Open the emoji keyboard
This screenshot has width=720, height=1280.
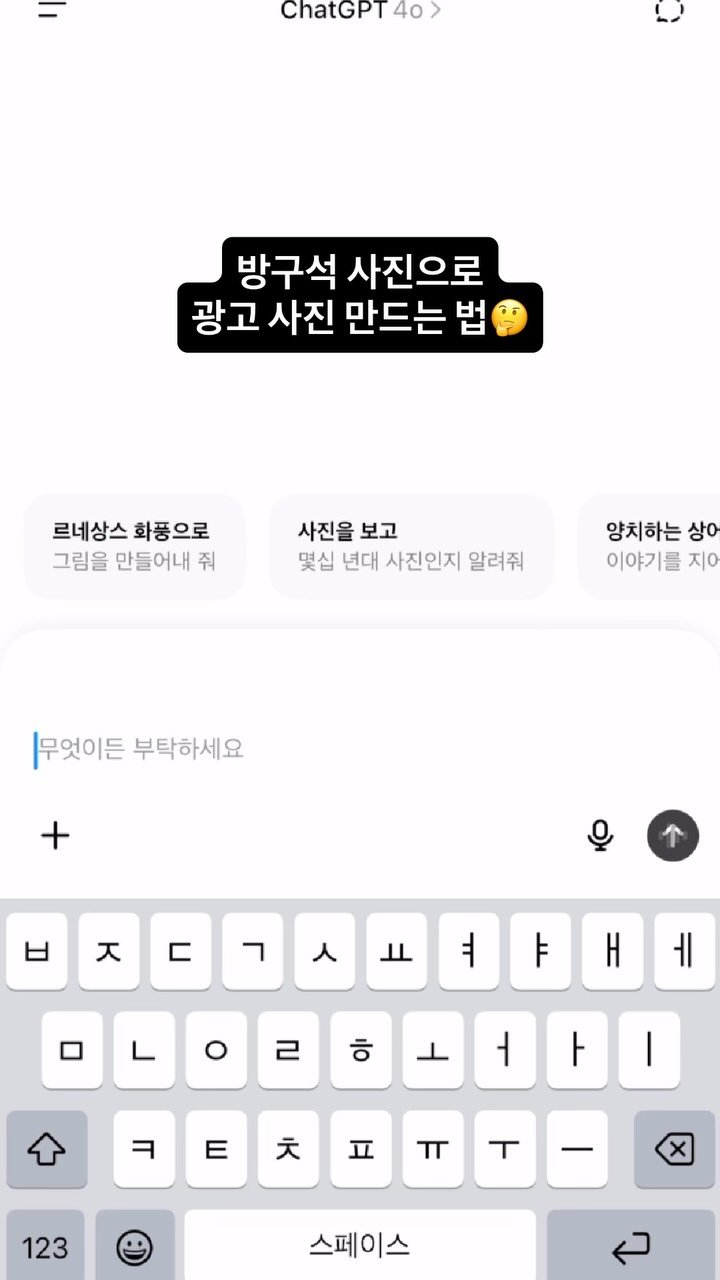pos(135,1247)
